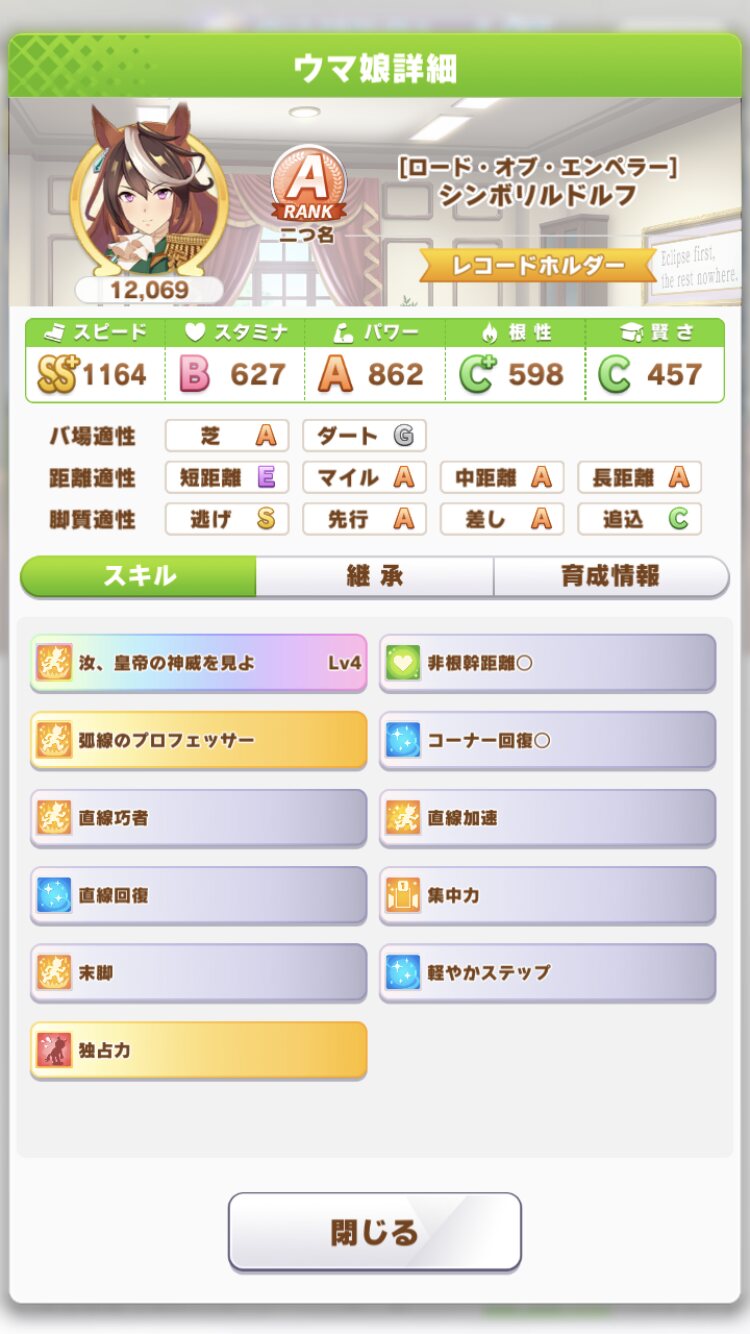Open the 末脚 skill entry
This screenshot has height=1334, width=750.
coord(198,972)
